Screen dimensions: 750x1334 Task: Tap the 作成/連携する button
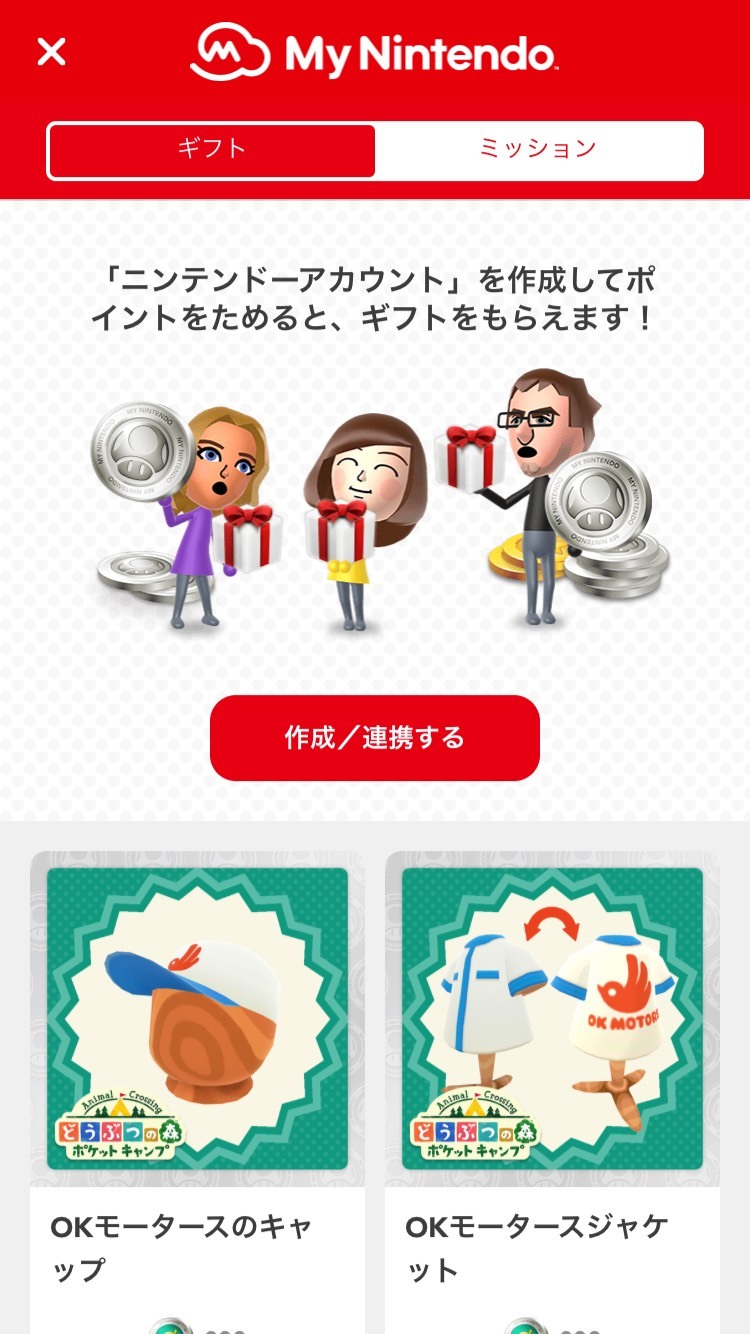point(375,738)
